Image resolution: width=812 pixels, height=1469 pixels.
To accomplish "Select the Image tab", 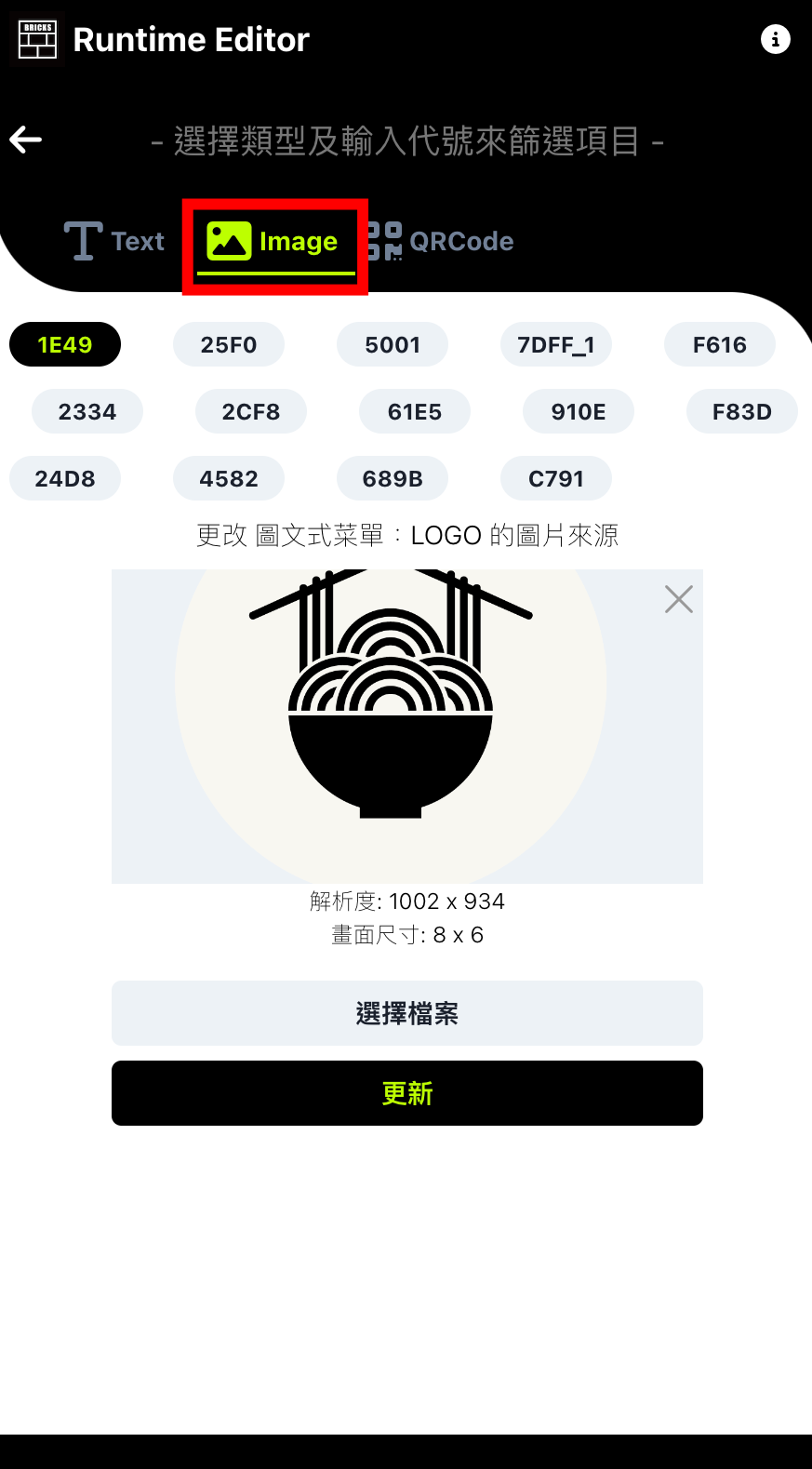I will tap(274, 242).
